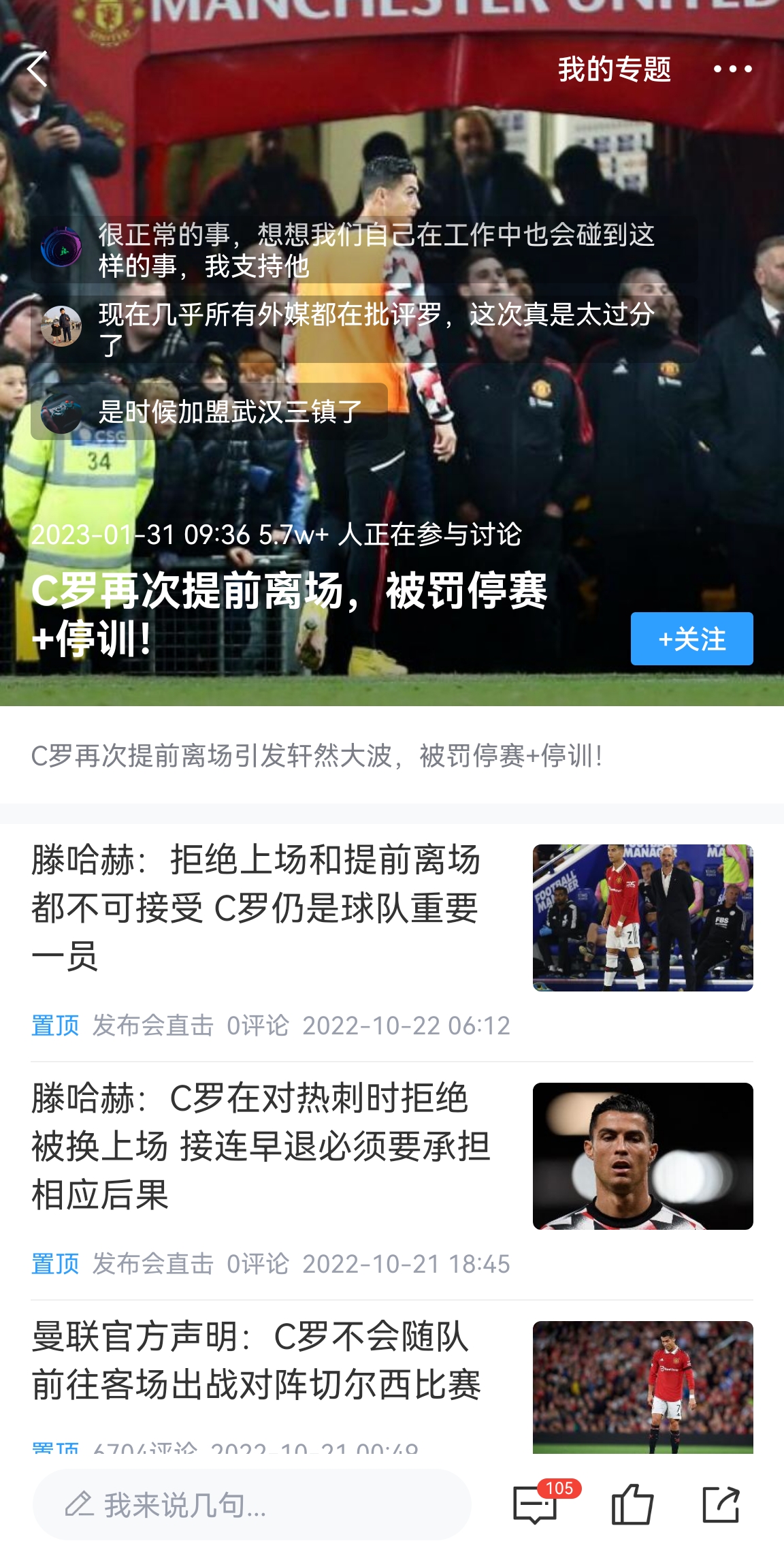Screen dimensions: 784x1556
Task: Share this topic page
Action: 721,1504
